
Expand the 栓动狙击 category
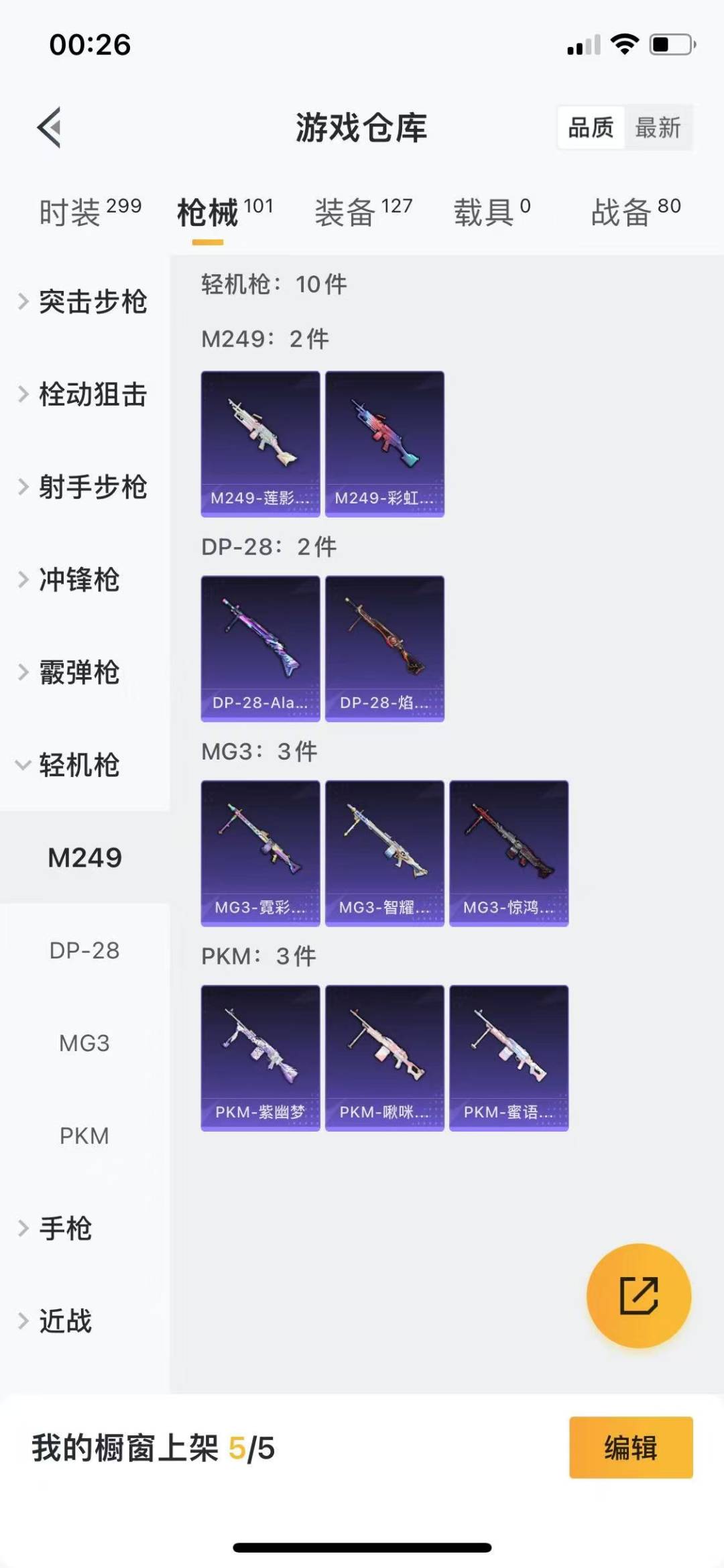click(x=84, y=394)
